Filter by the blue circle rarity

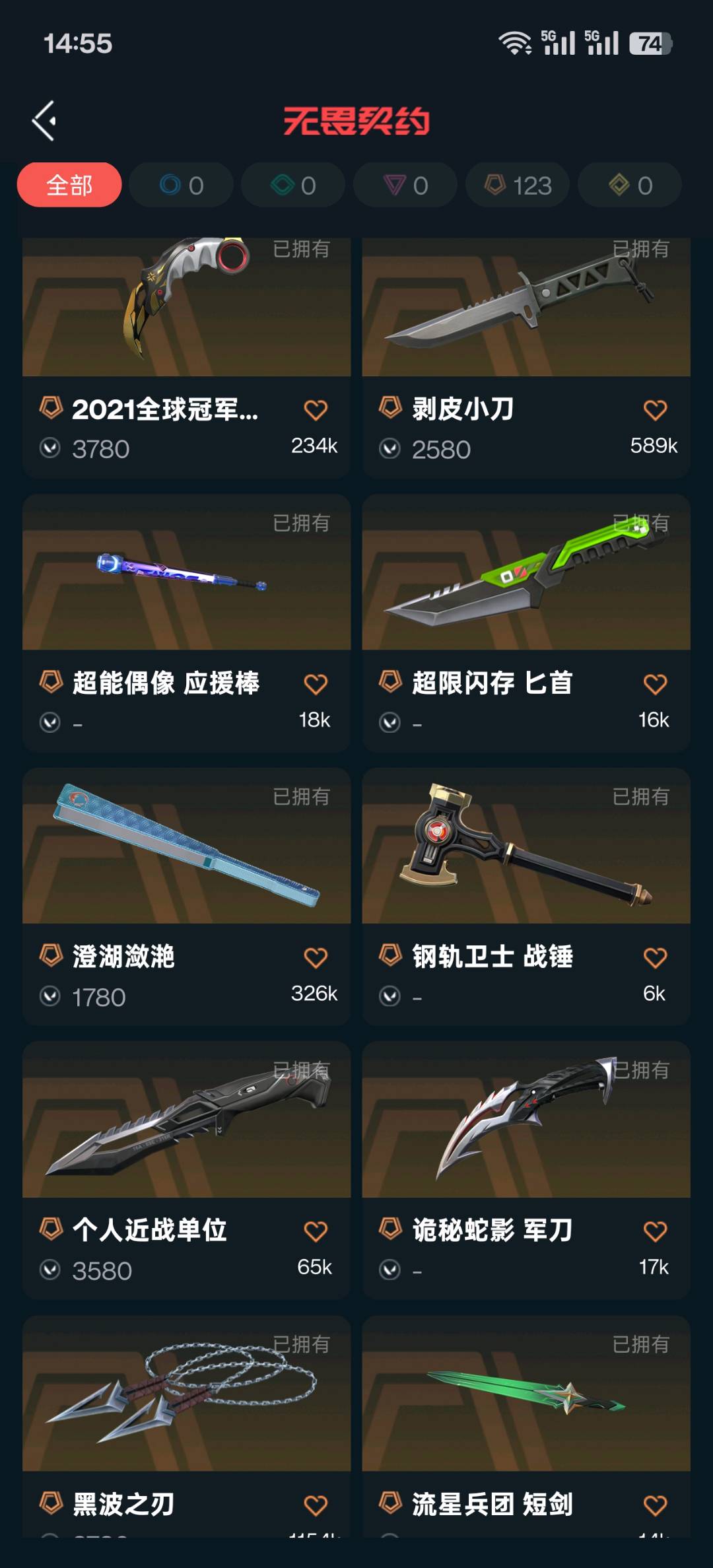(181, 185)
